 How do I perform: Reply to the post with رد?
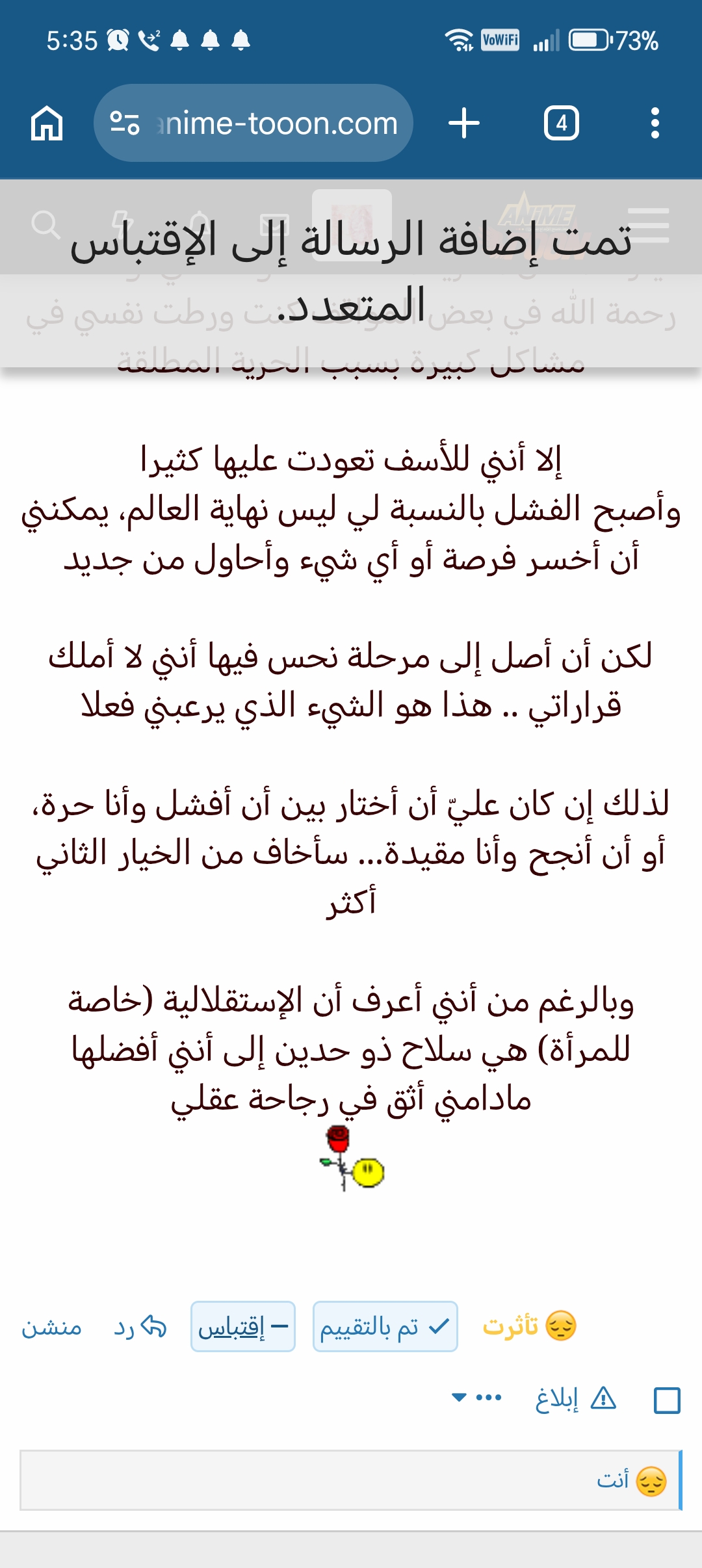[140, 1326]
